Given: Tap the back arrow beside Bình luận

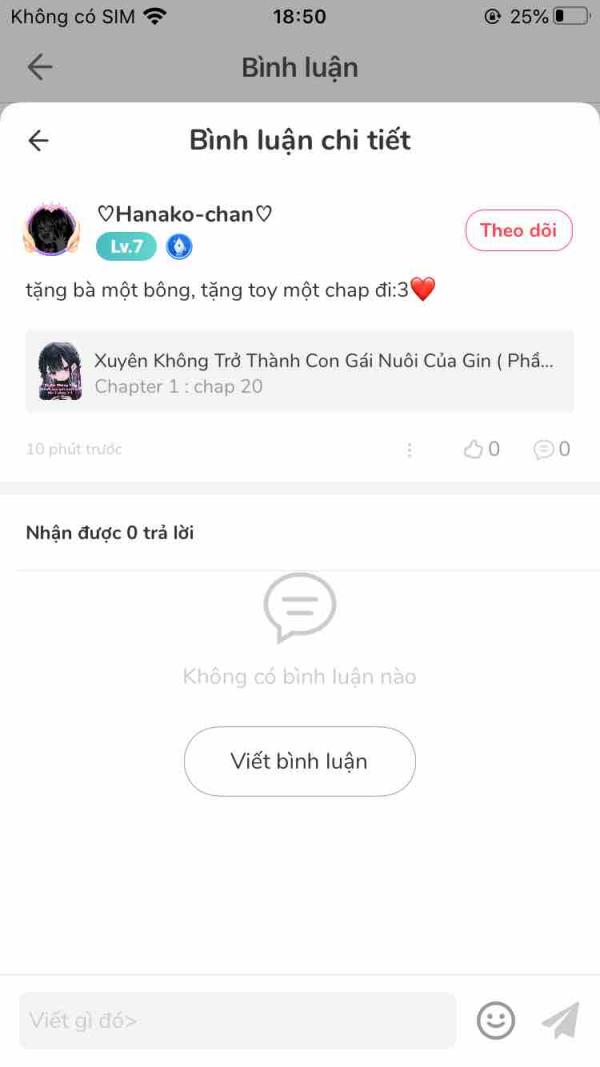Looking at the screenshot, I should pos(39,67).
